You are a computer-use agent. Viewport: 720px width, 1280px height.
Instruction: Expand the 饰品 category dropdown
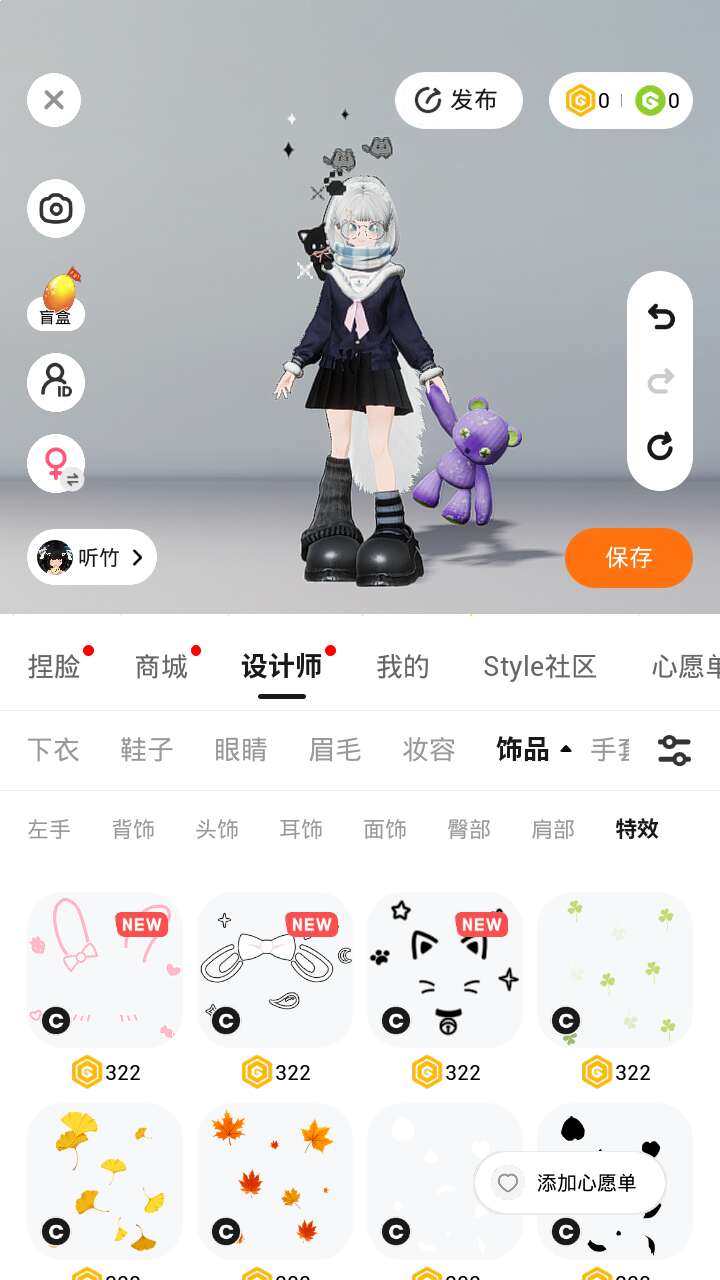534,750
